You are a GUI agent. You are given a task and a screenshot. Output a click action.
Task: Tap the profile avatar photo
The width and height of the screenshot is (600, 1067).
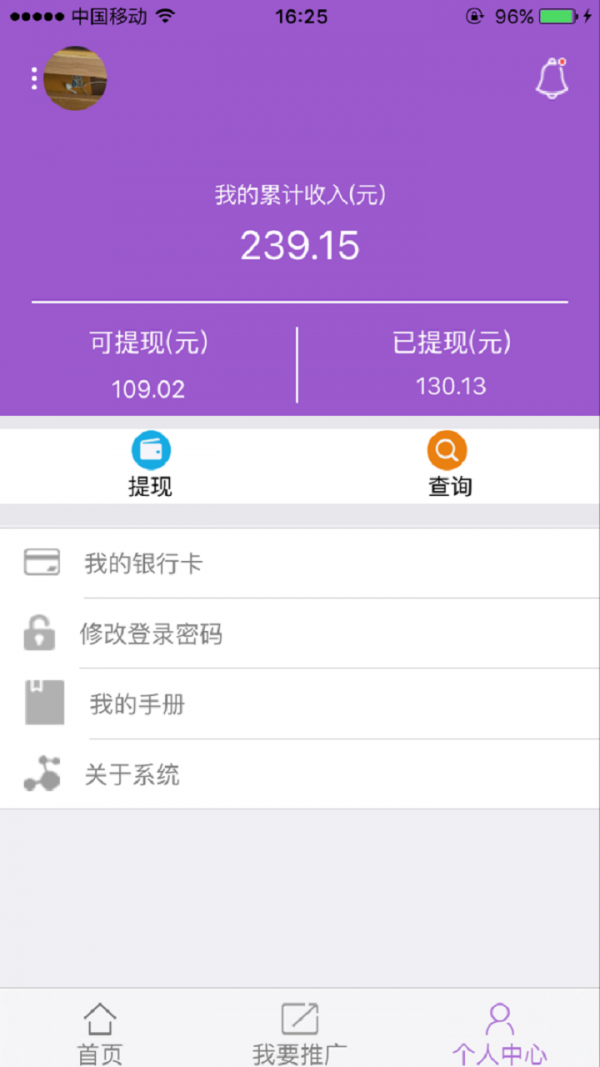pyautogui.click(x=75, y=78)
